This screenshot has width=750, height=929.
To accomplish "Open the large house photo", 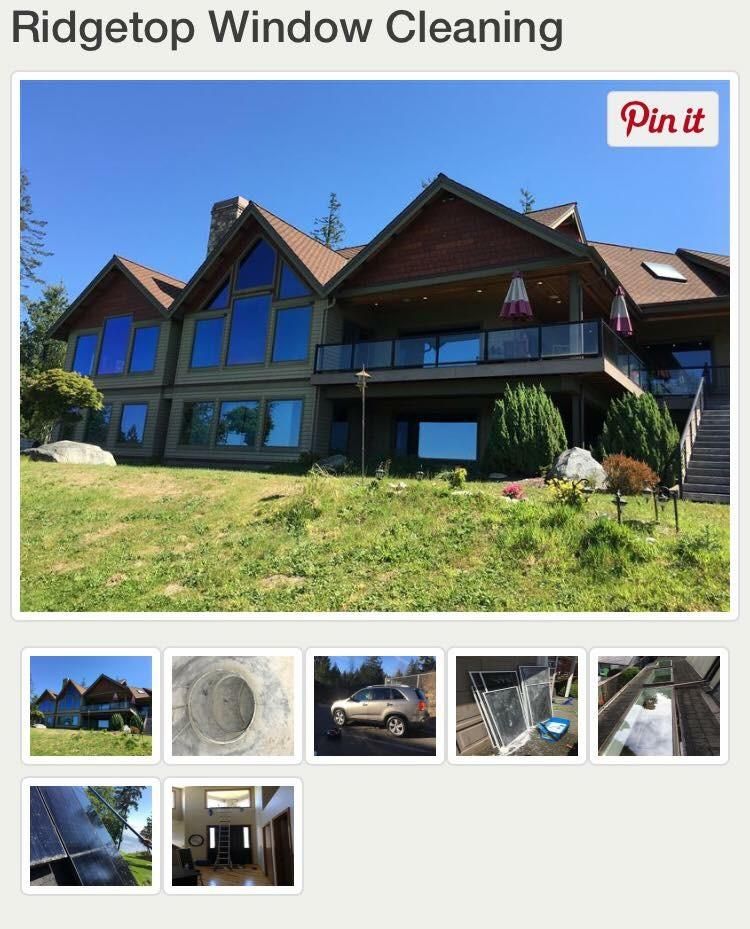I will pos(374,380).
